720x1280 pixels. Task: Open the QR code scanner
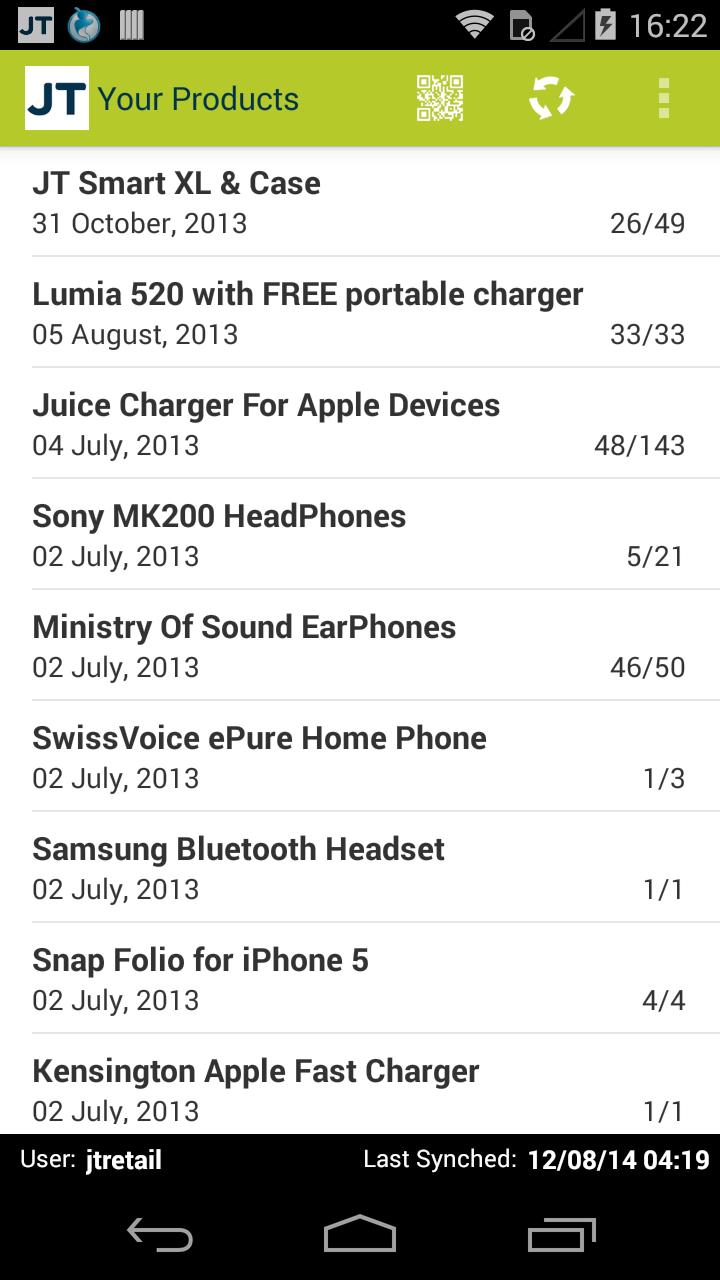pos(440,98)
